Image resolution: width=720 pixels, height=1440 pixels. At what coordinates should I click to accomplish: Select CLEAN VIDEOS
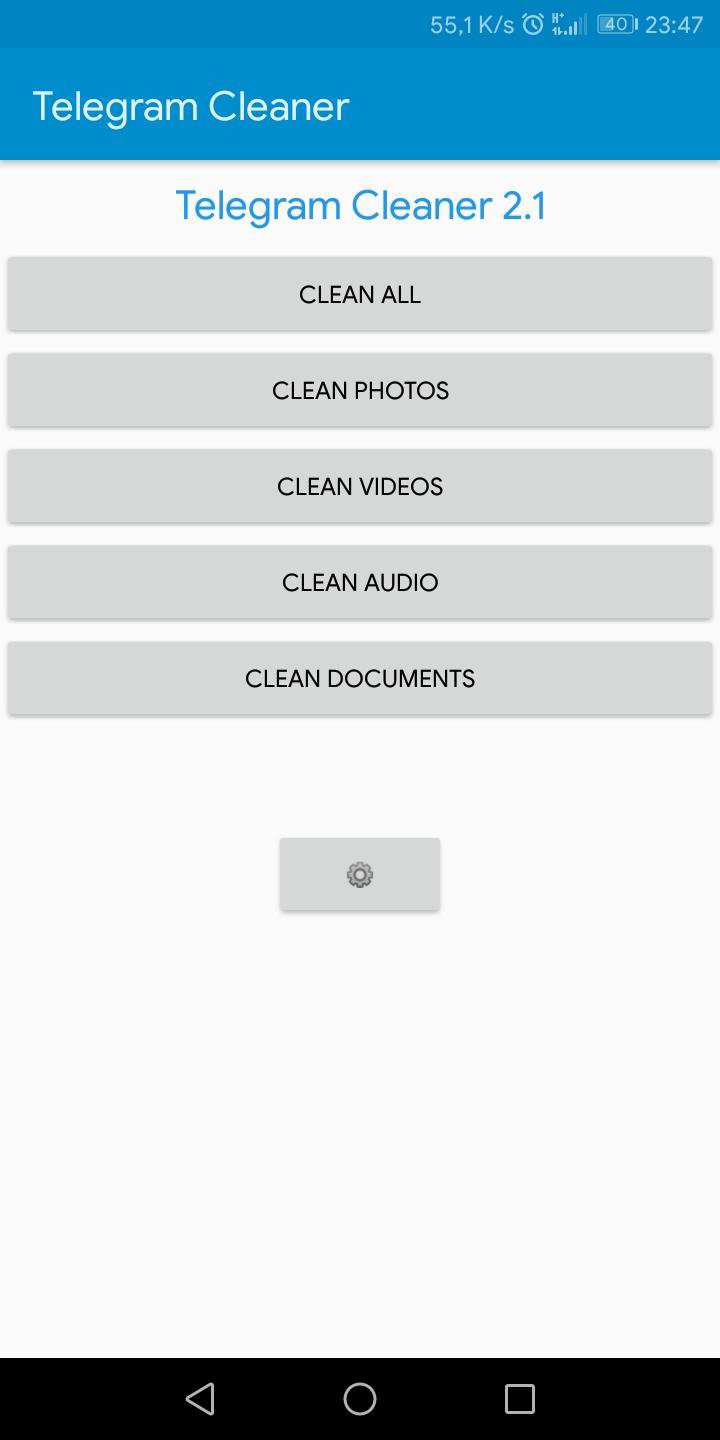pos(360,486)
